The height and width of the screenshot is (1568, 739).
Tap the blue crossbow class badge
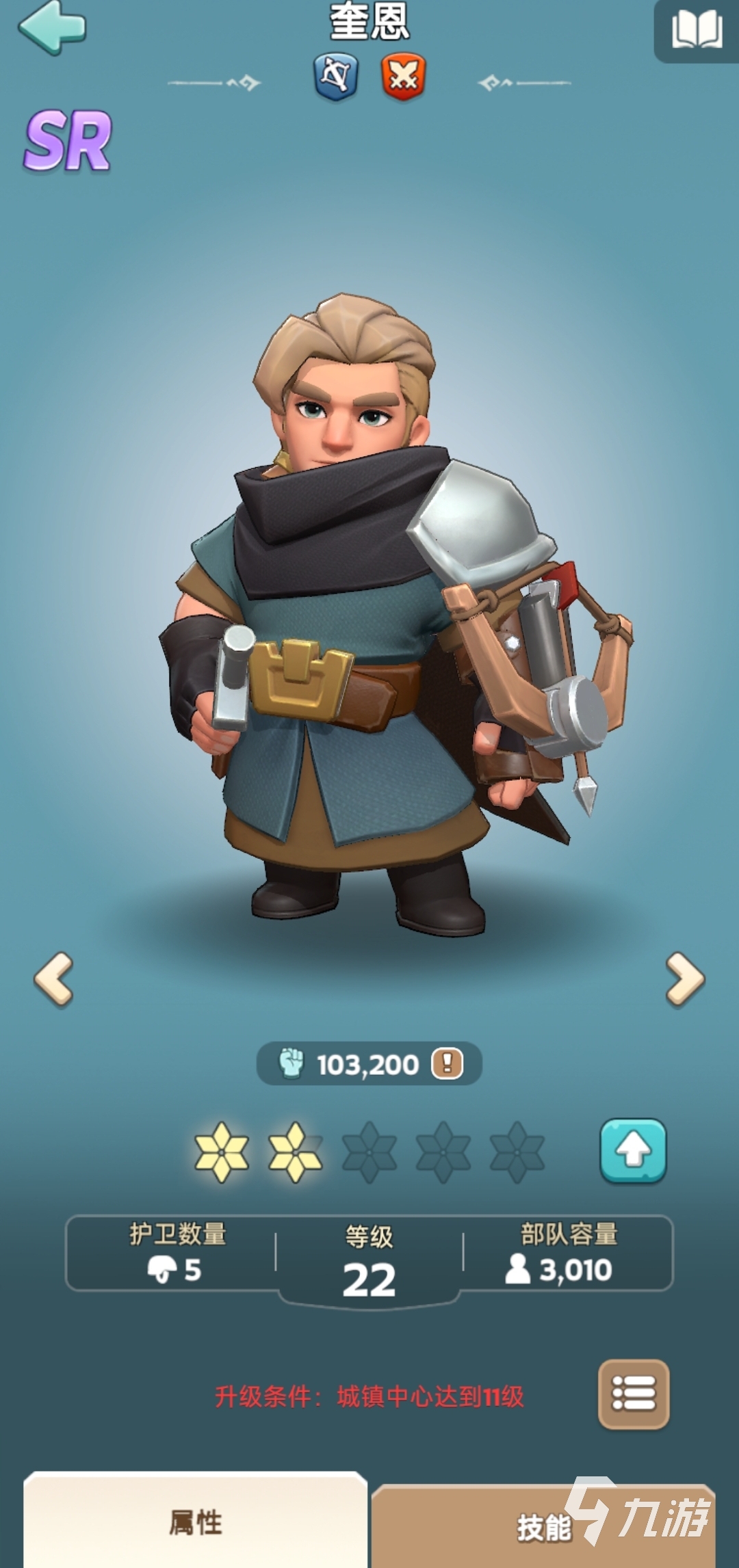pyautogui.click(x=335, y=76)
